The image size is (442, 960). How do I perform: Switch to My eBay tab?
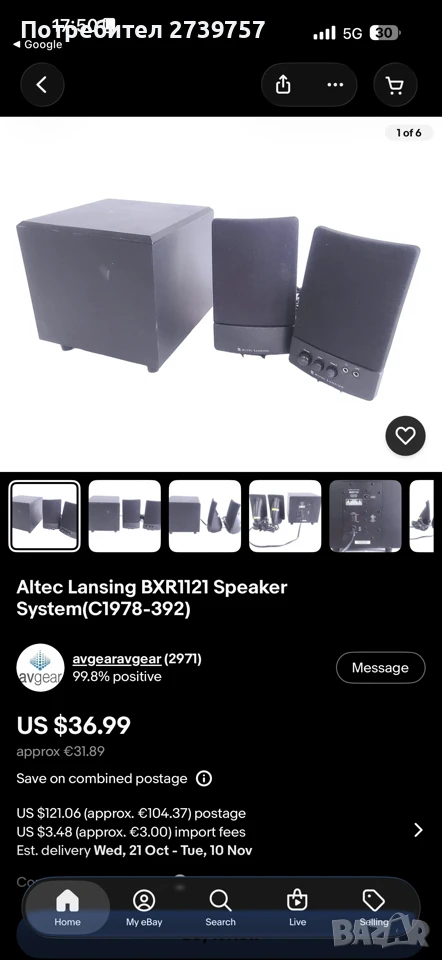[x=144, y=907]
